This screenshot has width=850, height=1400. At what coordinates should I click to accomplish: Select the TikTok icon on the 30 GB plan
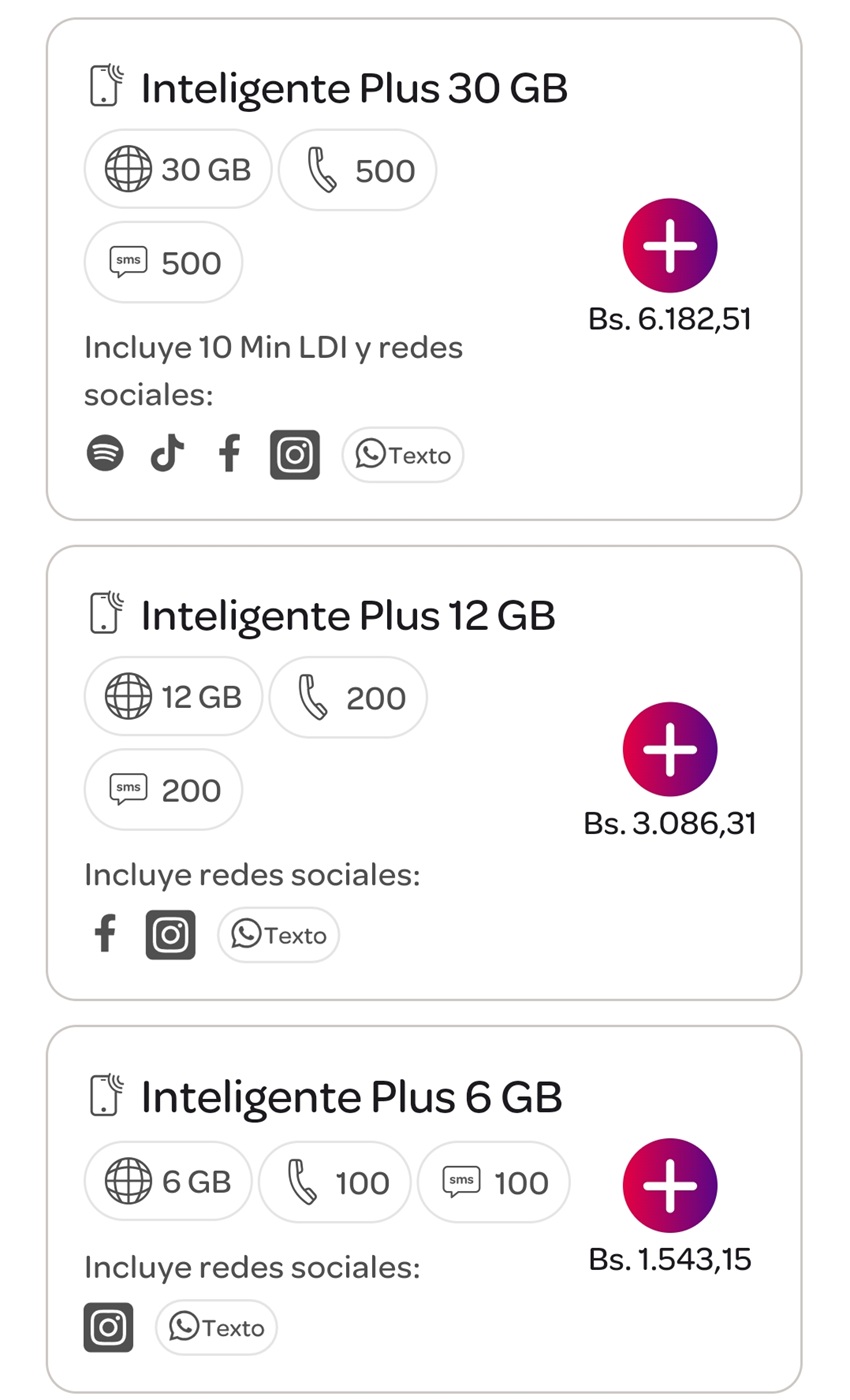pos(167,453)
